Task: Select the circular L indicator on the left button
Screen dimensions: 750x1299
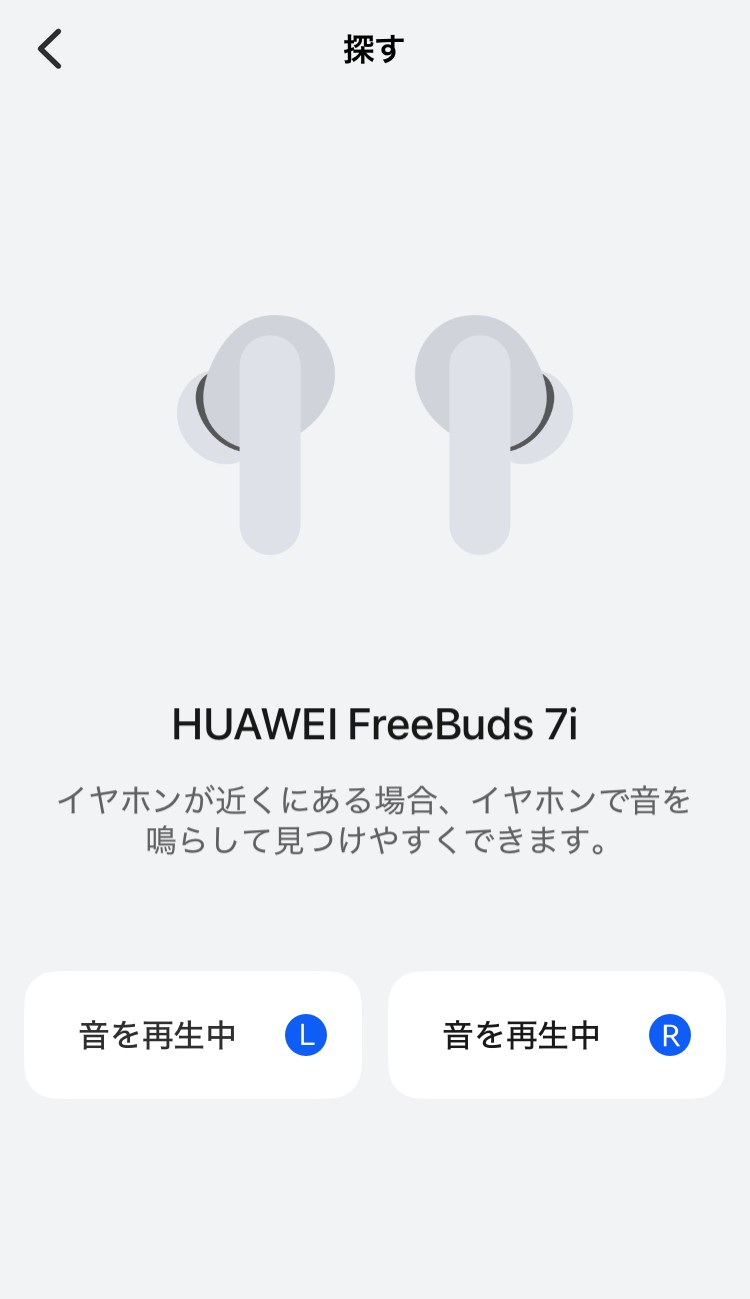Action: [x=308, y=1035]
